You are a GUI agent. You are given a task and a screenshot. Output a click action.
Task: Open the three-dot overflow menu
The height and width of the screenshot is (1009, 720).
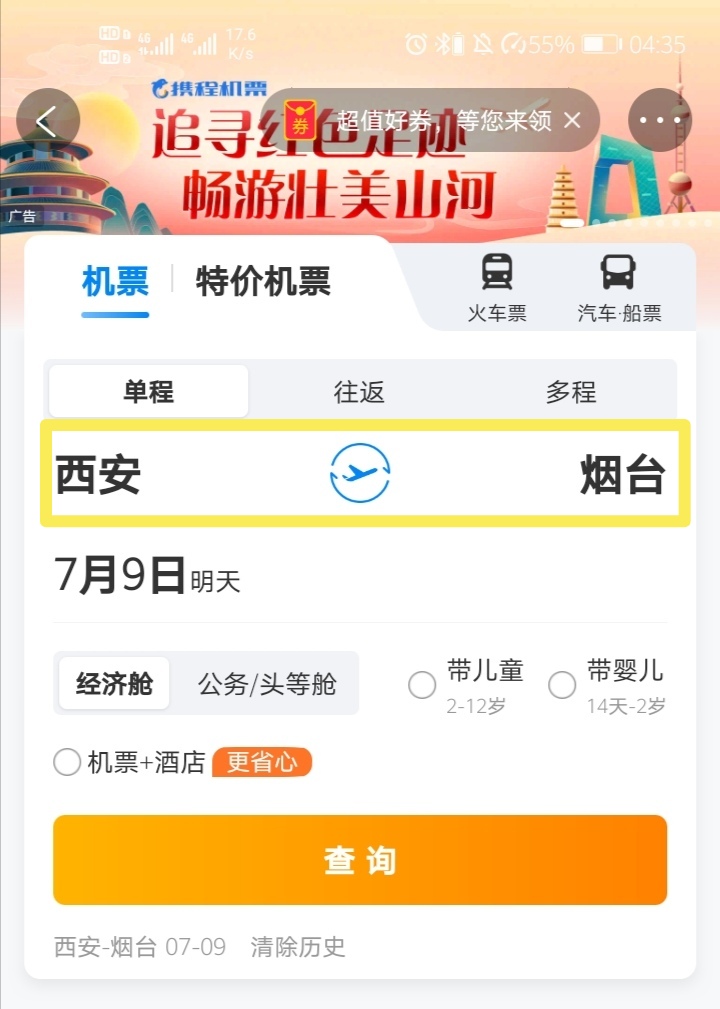point(660,120)
